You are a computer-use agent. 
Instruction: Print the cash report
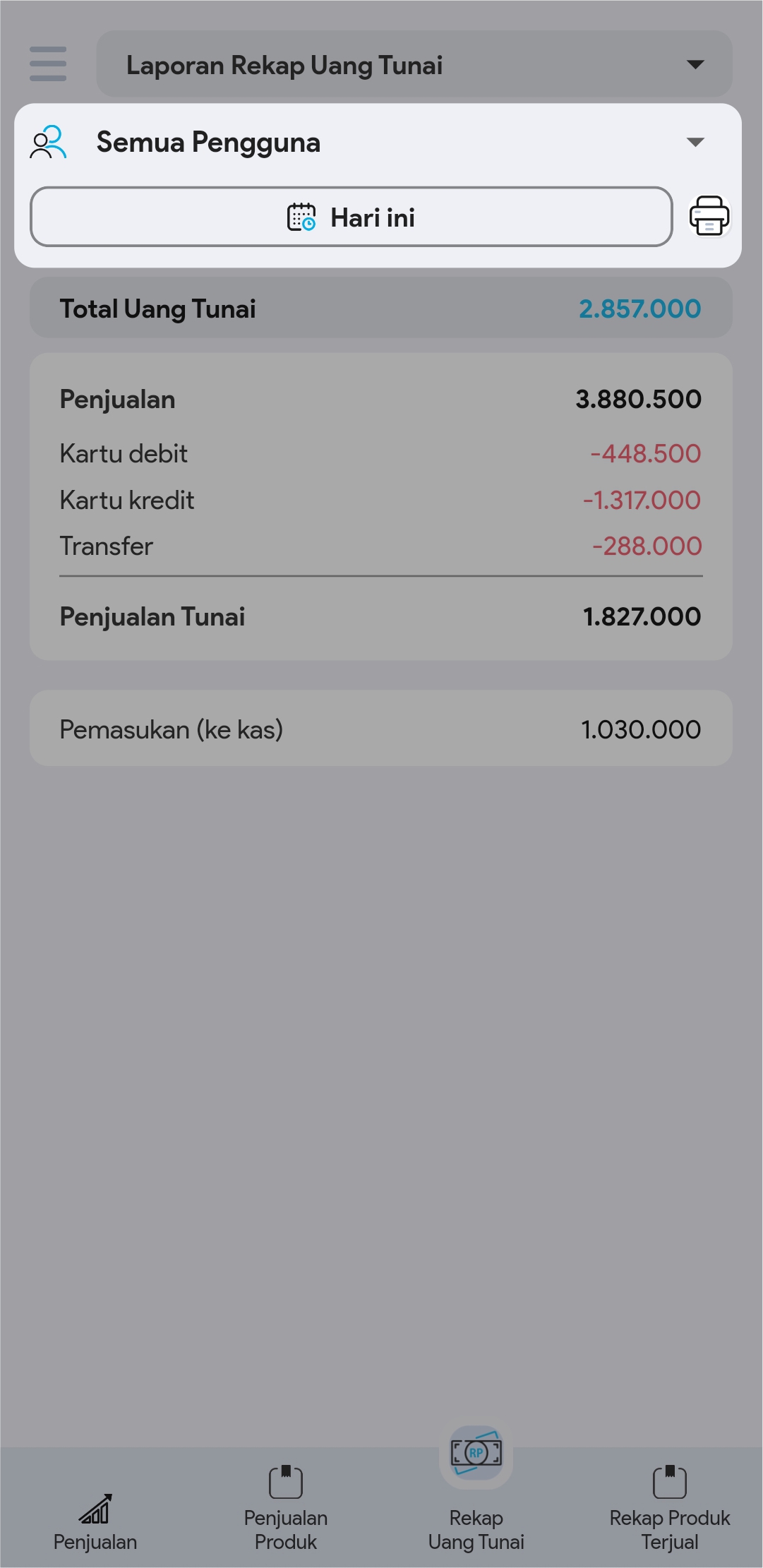click(709, 216)
